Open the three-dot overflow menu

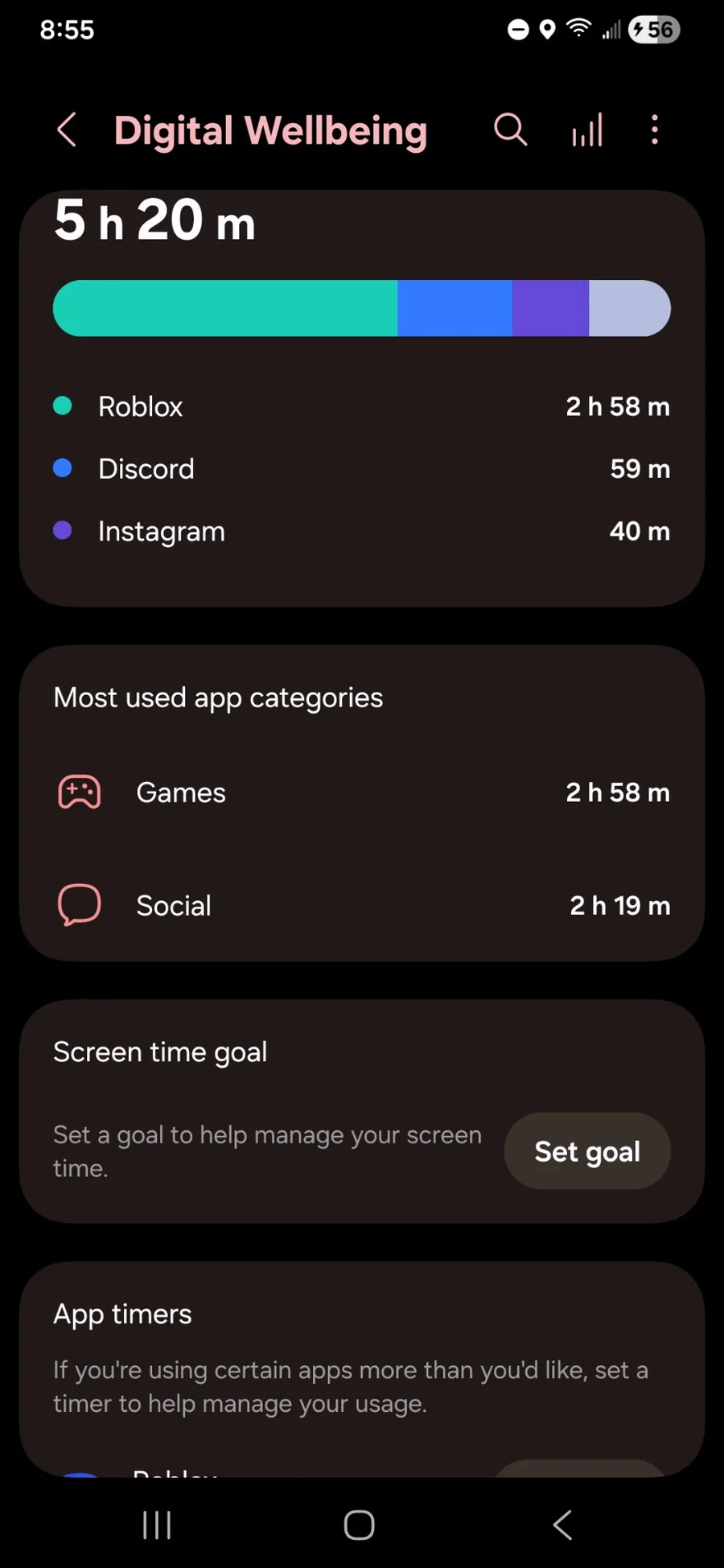coord(655,130)
